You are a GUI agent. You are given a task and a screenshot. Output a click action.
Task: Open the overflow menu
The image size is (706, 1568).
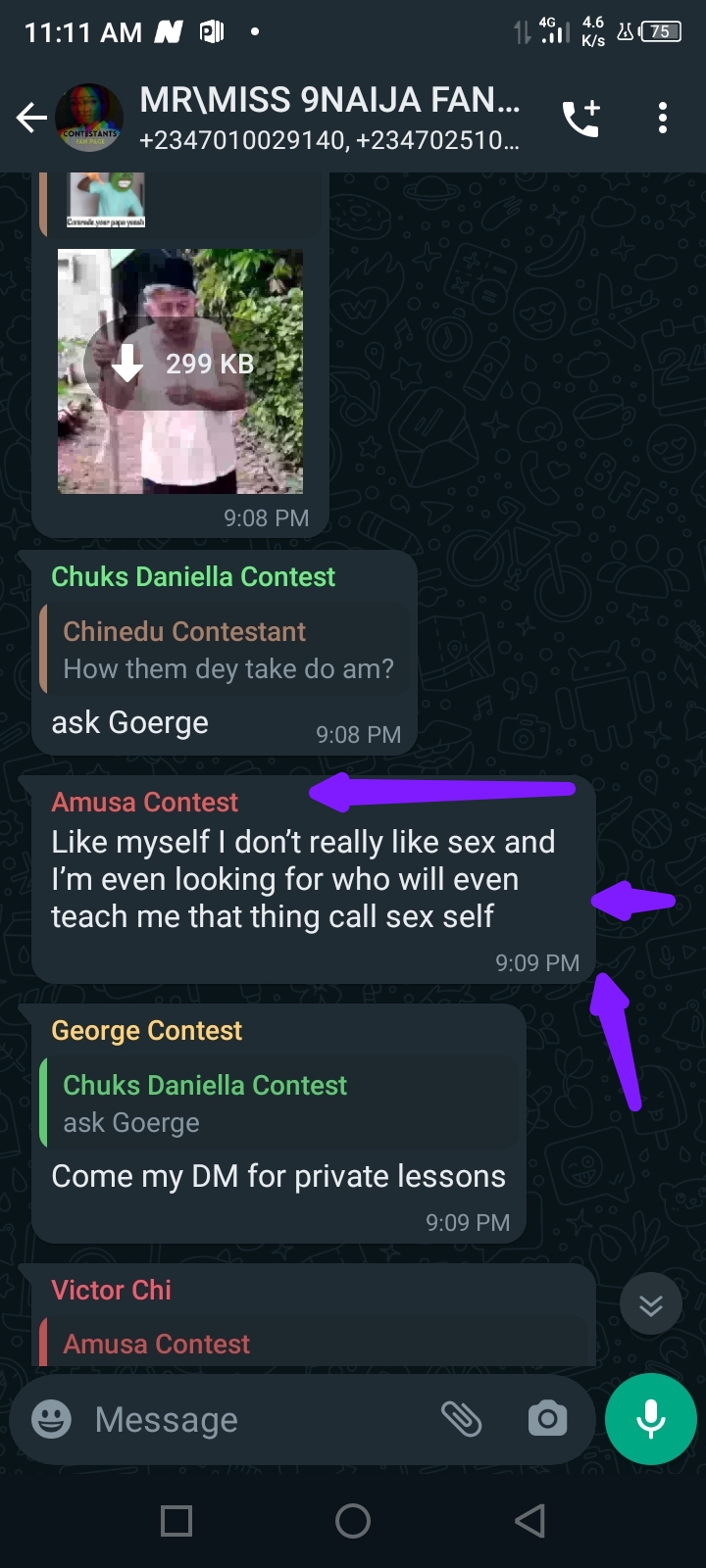pos(663,119)
